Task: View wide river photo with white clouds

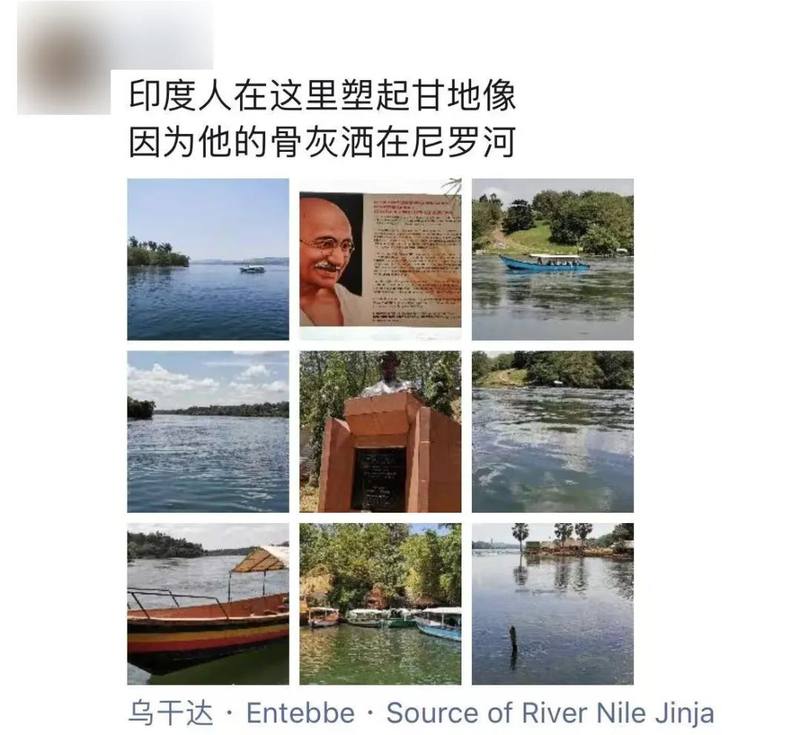Action: pos(208,431)
